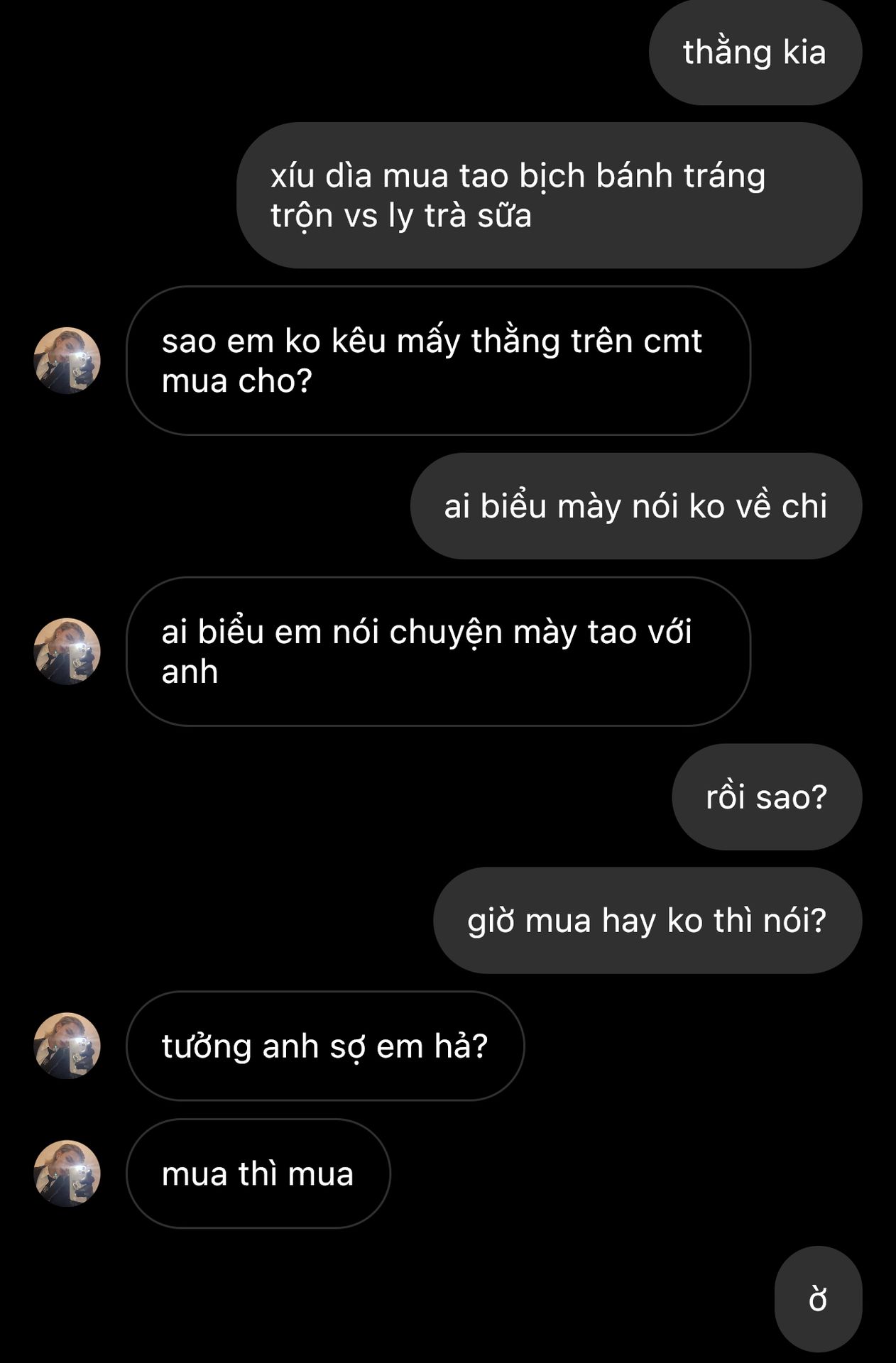
Task: Open sender's avatar beside "tưởng anh sợ em hả?"
Action: 67,1046
